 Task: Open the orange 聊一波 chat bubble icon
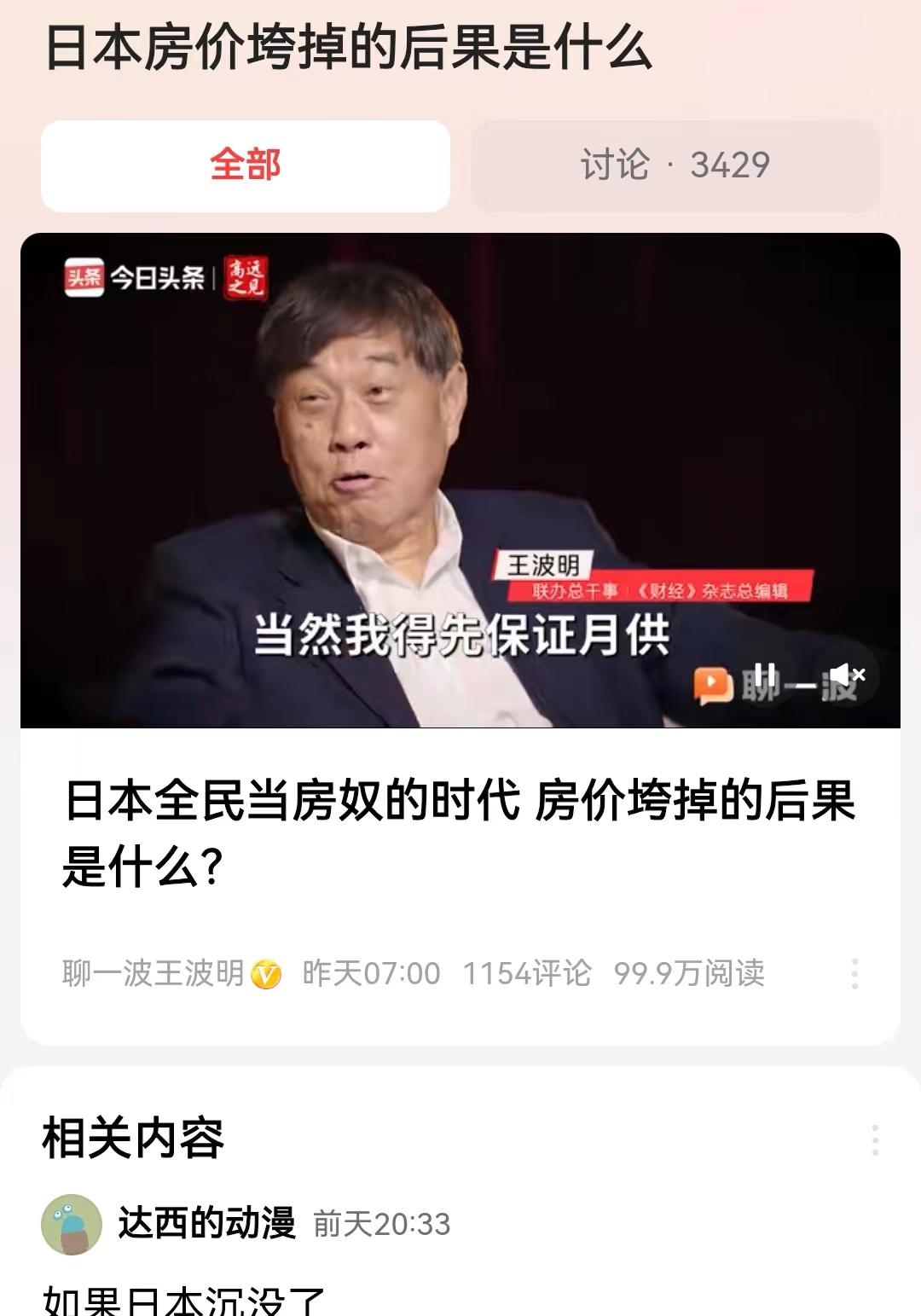point(713,682)
